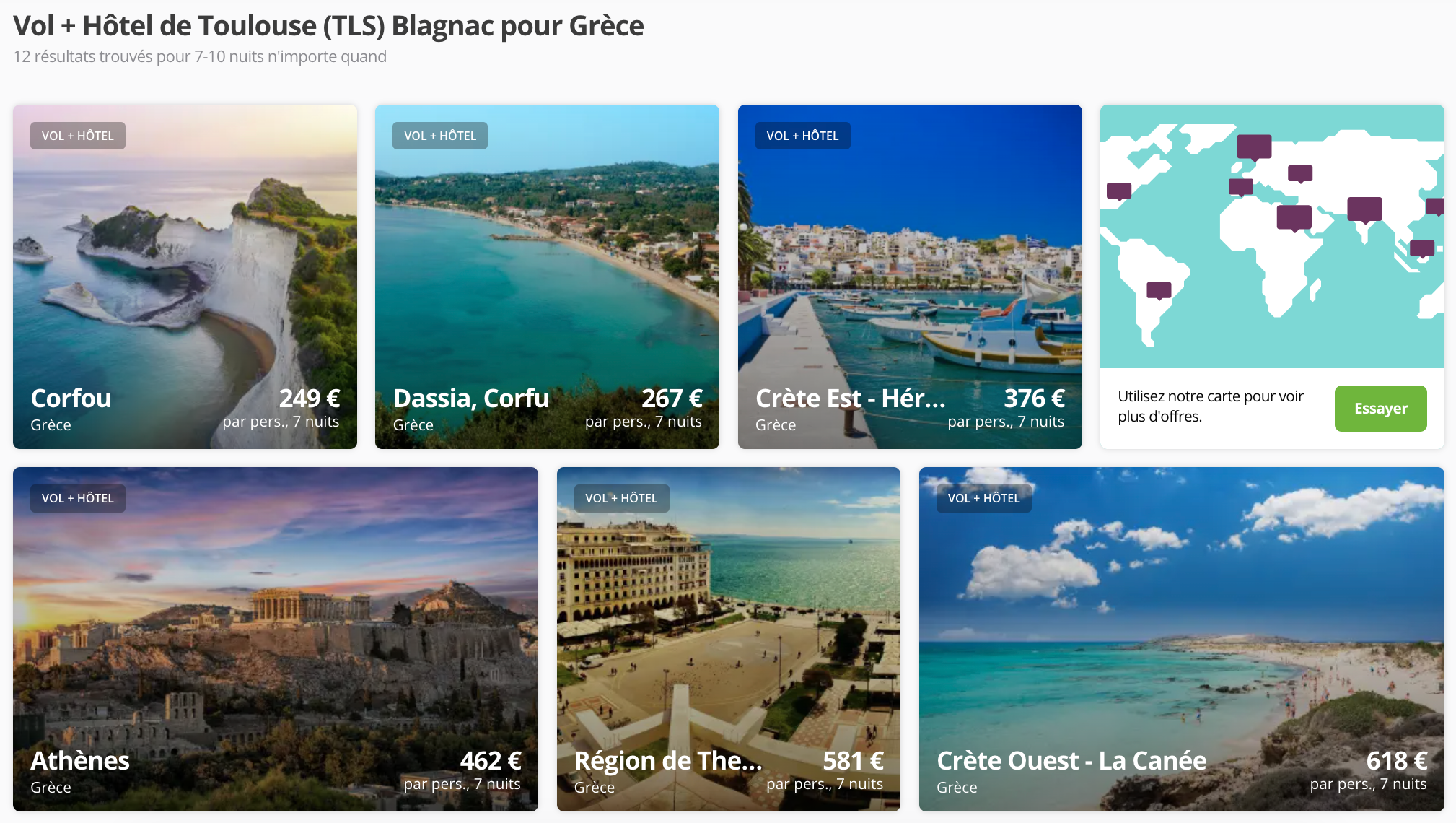Image resolution: width=1456 pixels, height=823 pixels.
Task: Open the Athènes 462 € package
Action: 275,639
